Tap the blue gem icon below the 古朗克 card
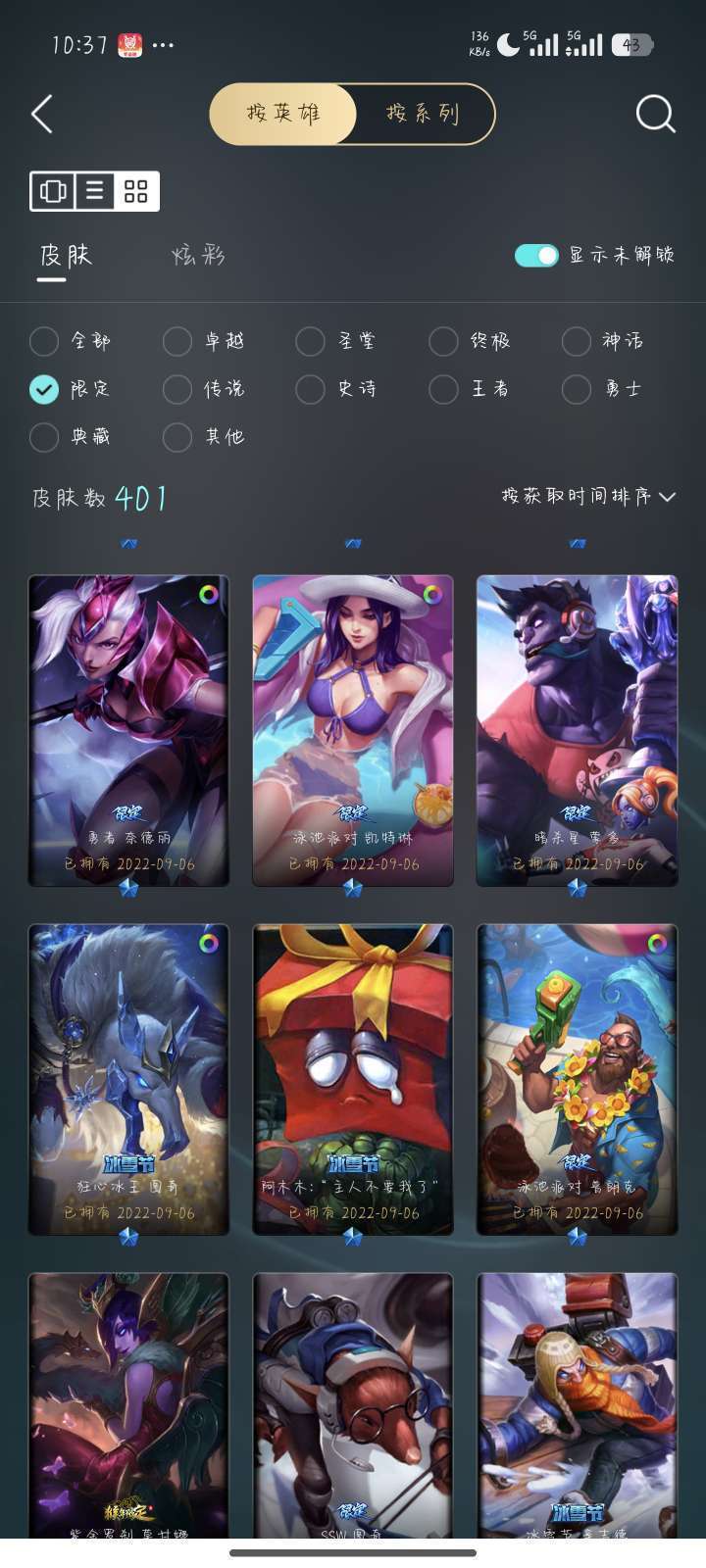This screenshot has width=706, height=1568. coord(578,1237)
